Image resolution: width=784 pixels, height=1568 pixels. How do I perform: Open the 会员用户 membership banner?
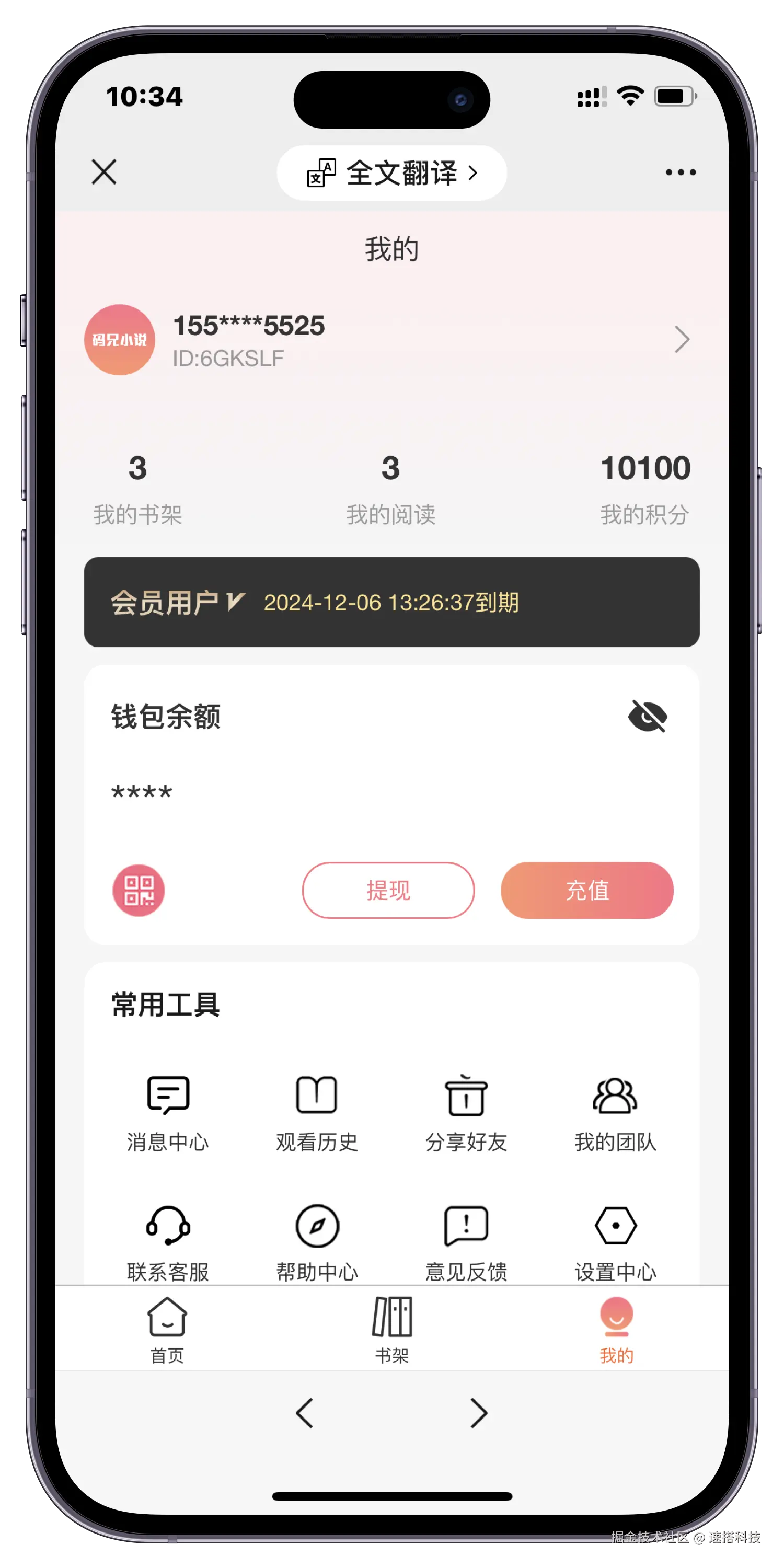391,602
